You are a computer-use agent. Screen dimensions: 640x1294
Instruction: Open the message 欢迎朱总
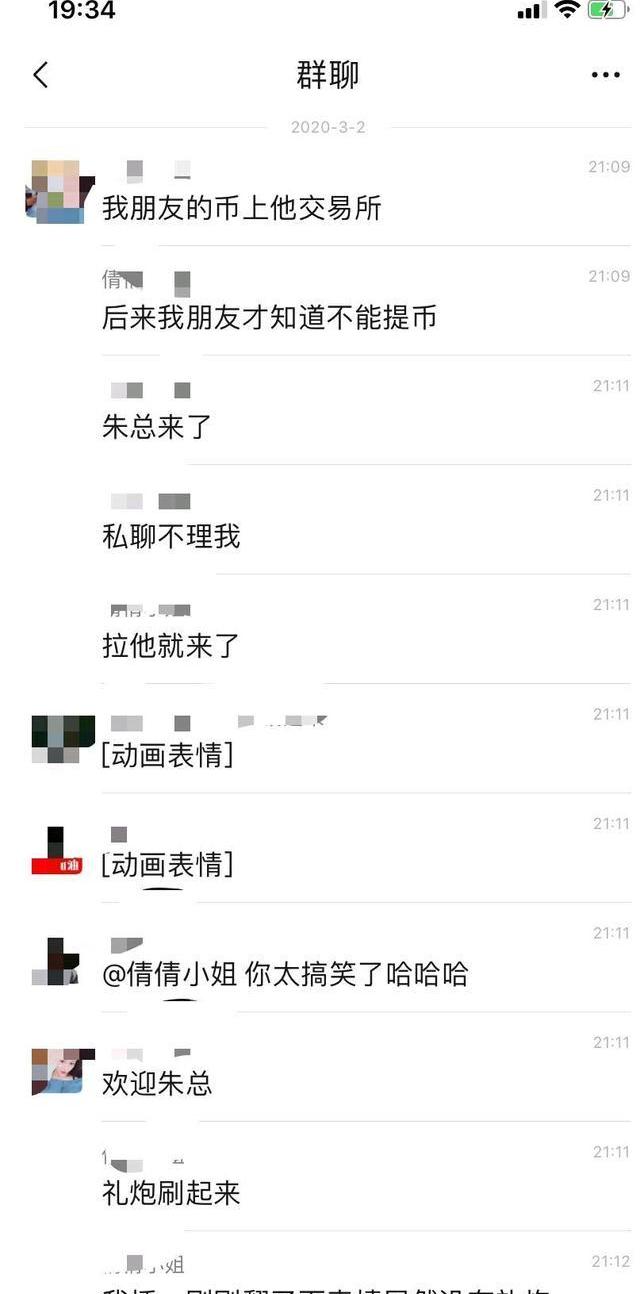point(157,1083)
